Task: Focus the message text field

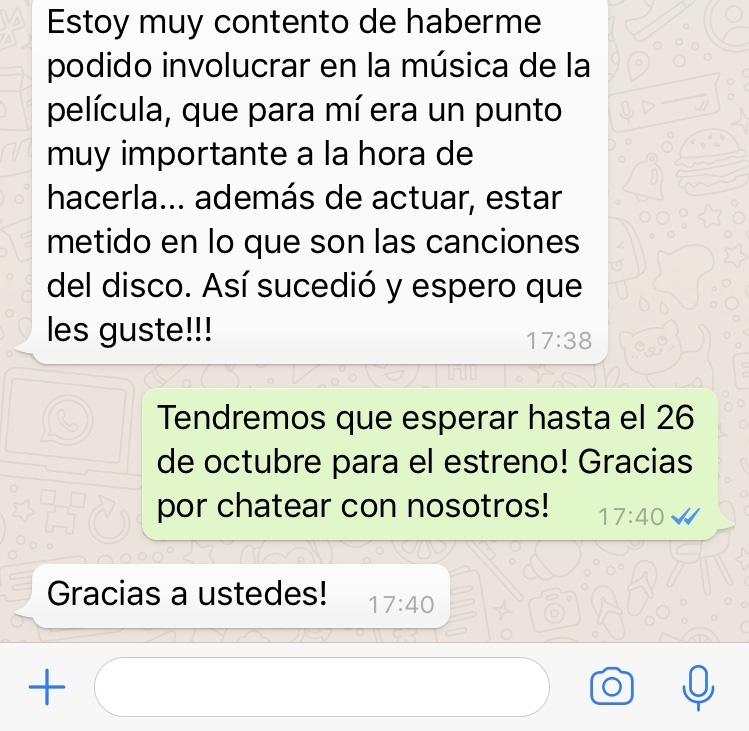Action: tap(321, 687)
